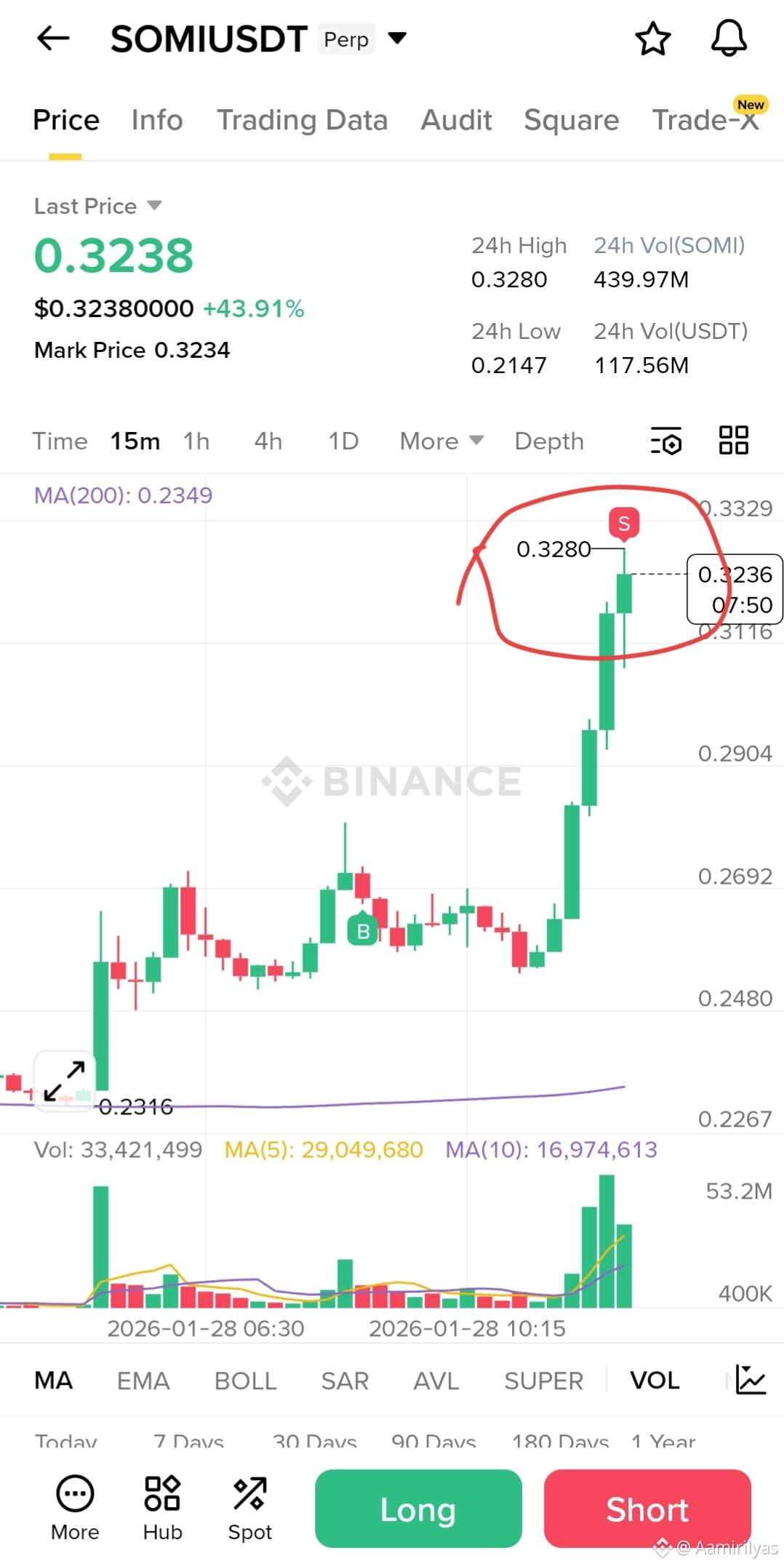Switch to the Info tab
784x1566 pixels.
click(157, 120)
